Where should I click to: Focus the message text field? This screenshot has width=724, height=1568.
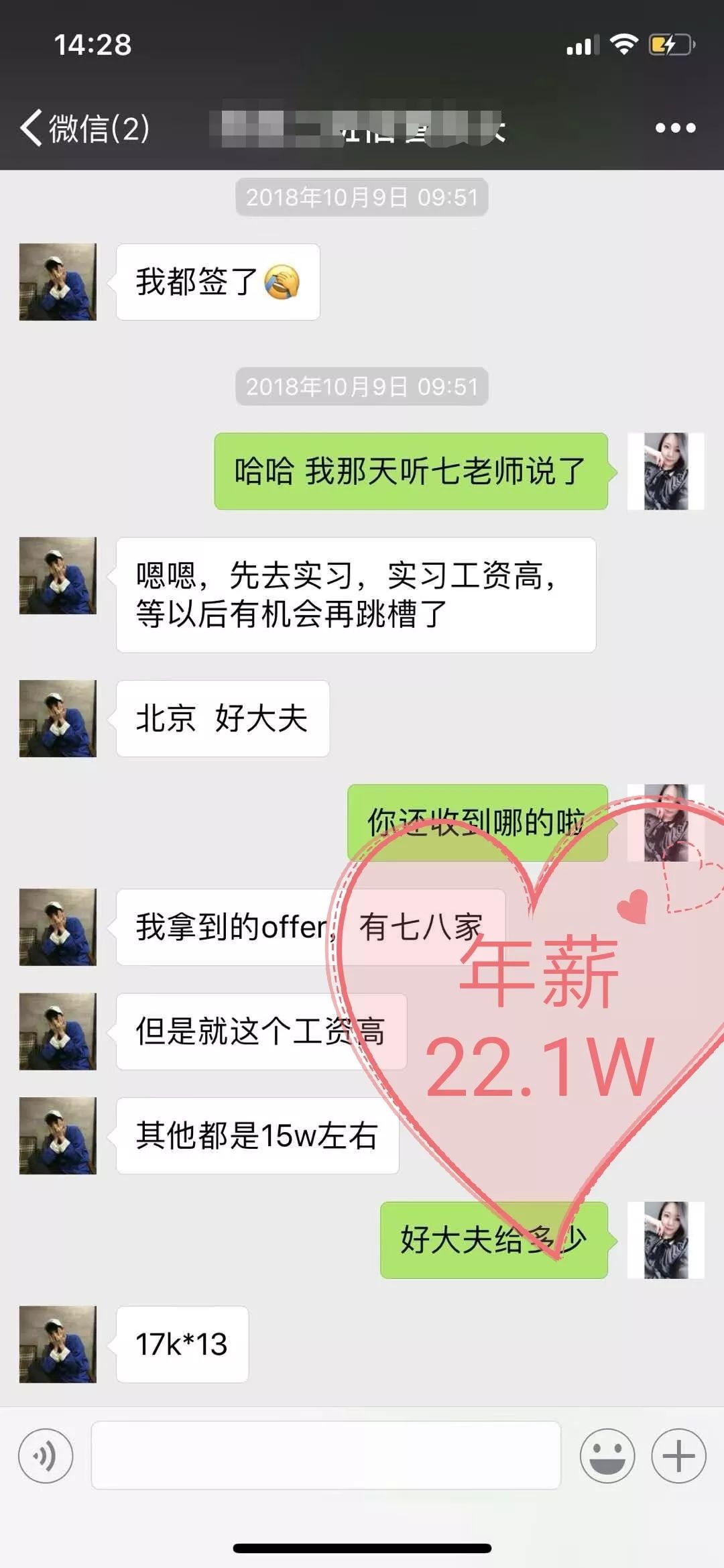pos(326,1455)
